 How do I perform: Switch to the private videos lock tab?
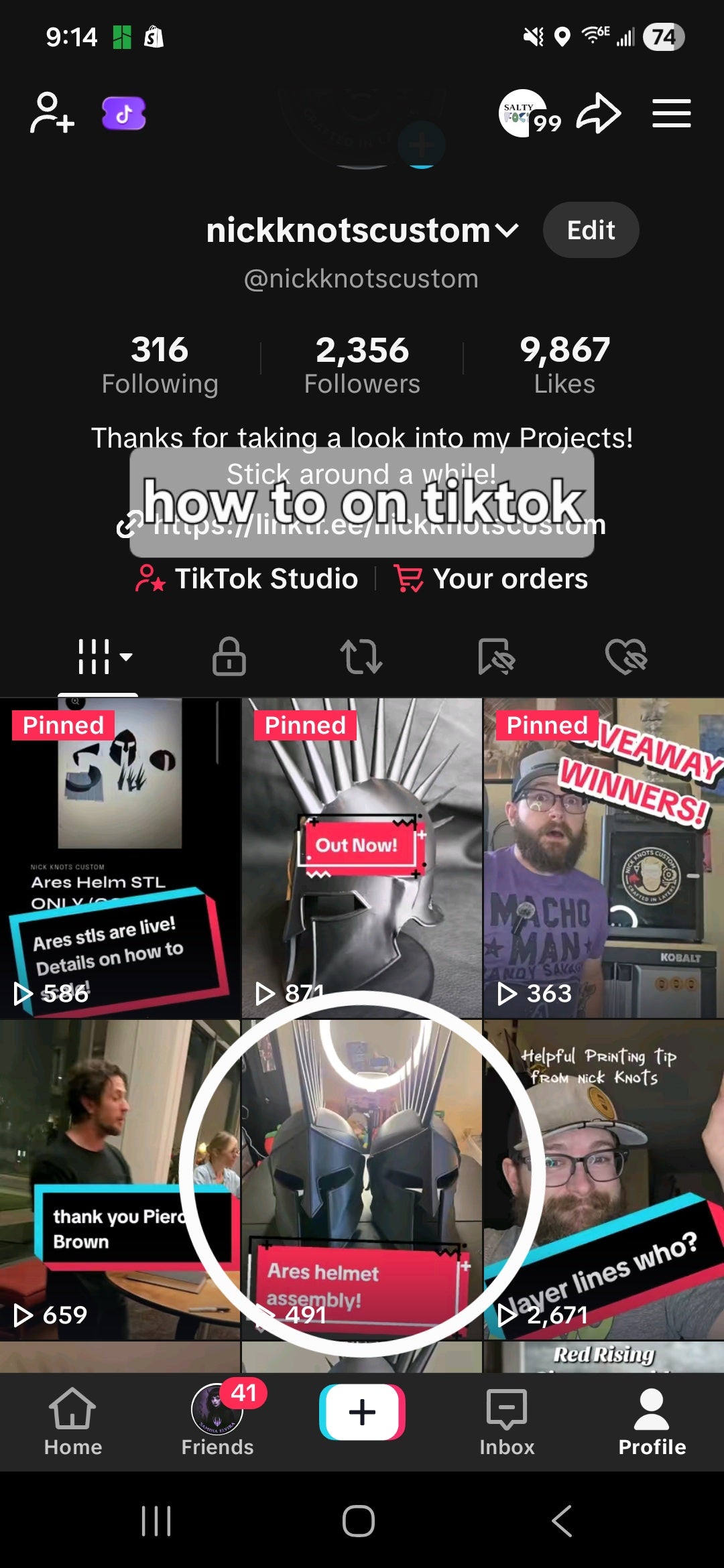pyautogui.click(x=229, y=656)
